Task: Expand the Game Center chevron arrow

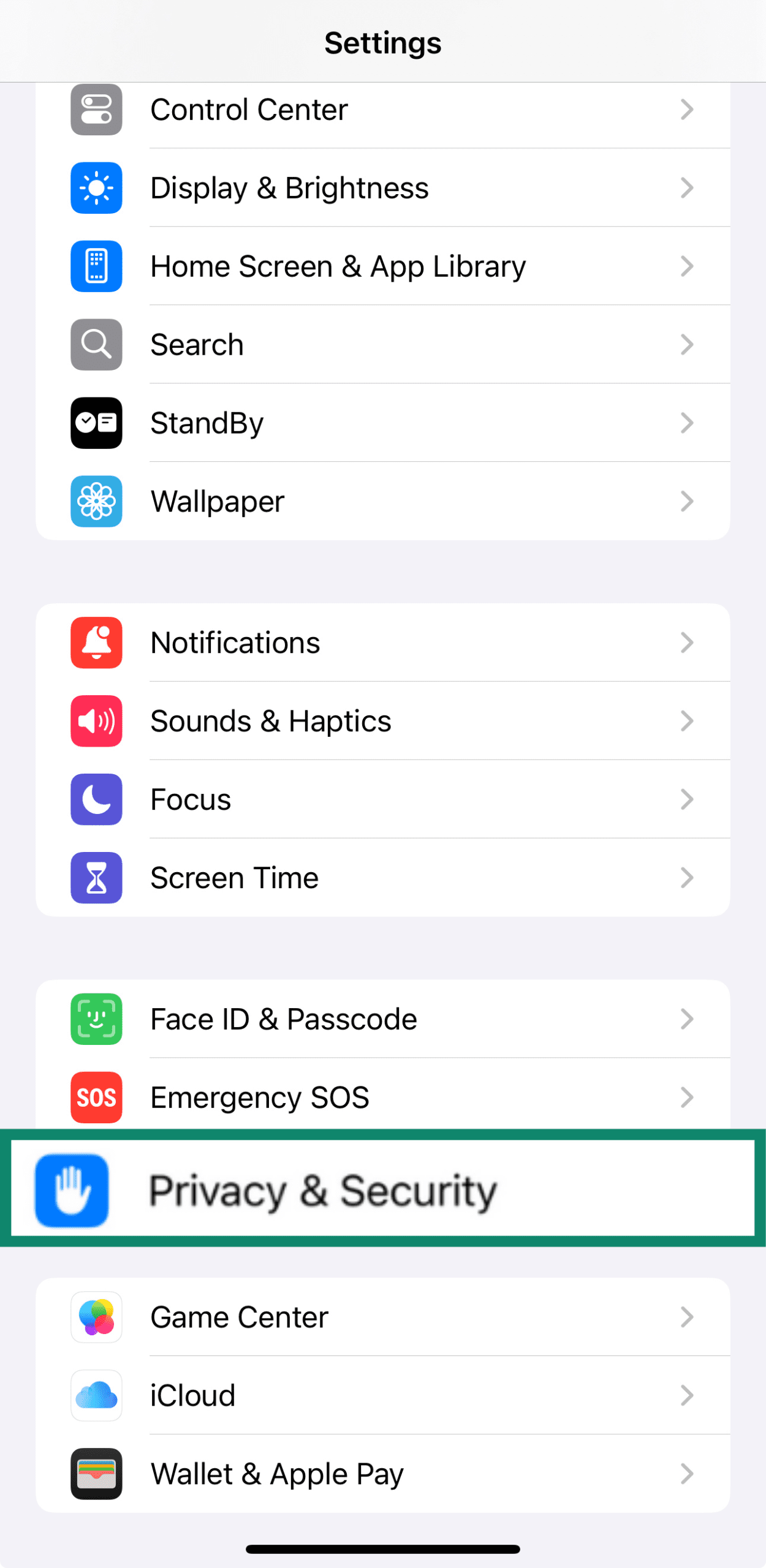Action: (x=686, y=1317)
